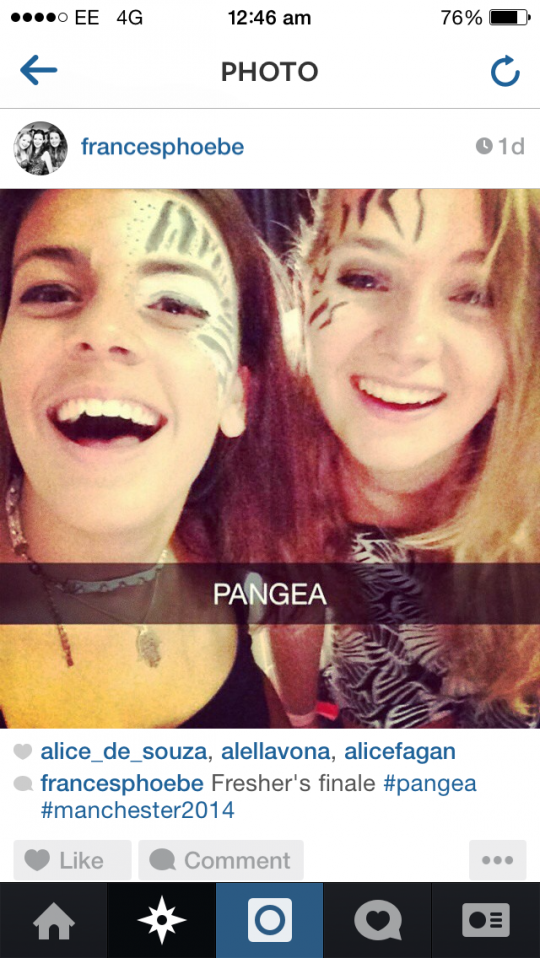The image size is (540, 958).
Task: Switch to the profile tab
Action: 486,920
